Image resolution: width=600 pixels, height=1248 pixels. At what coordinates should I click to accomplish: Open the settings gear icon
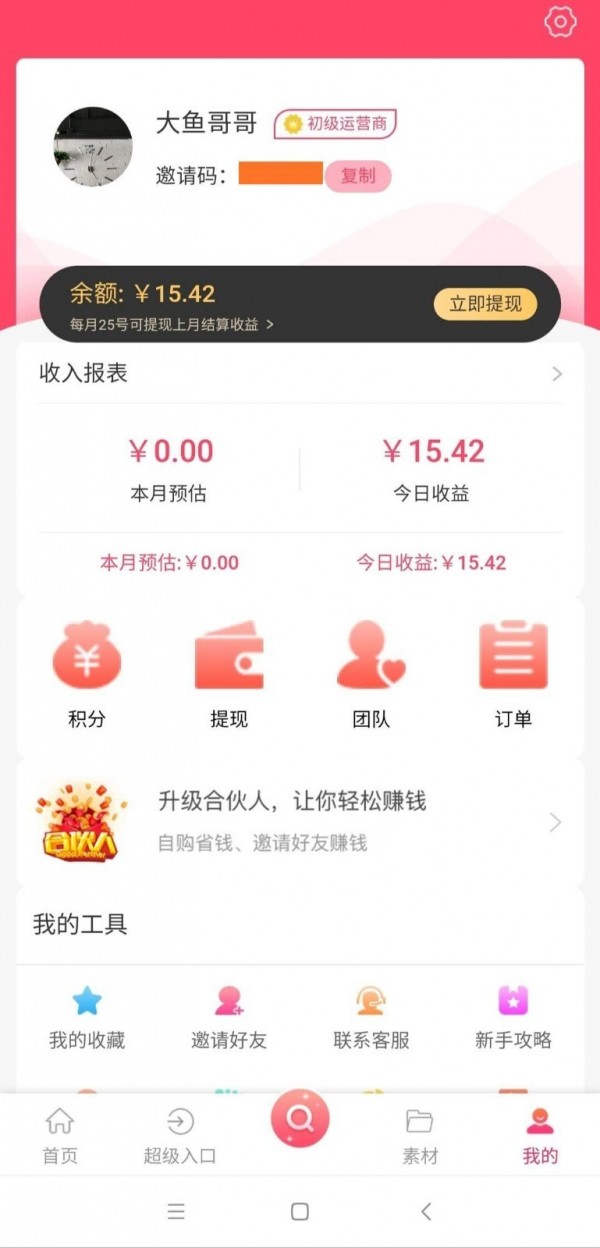point(560,22)
